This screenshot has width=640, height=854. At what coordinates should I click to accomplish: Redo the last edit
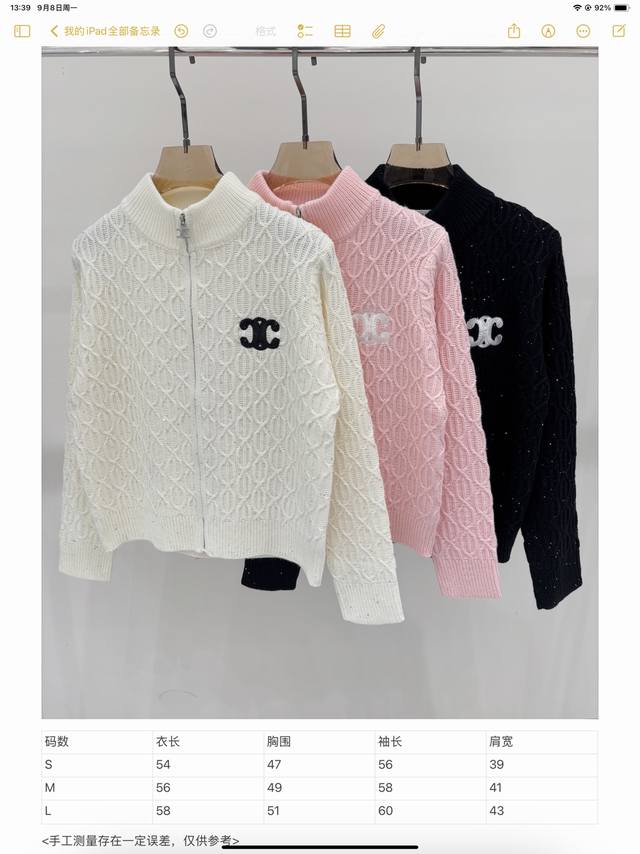[210, 31]
